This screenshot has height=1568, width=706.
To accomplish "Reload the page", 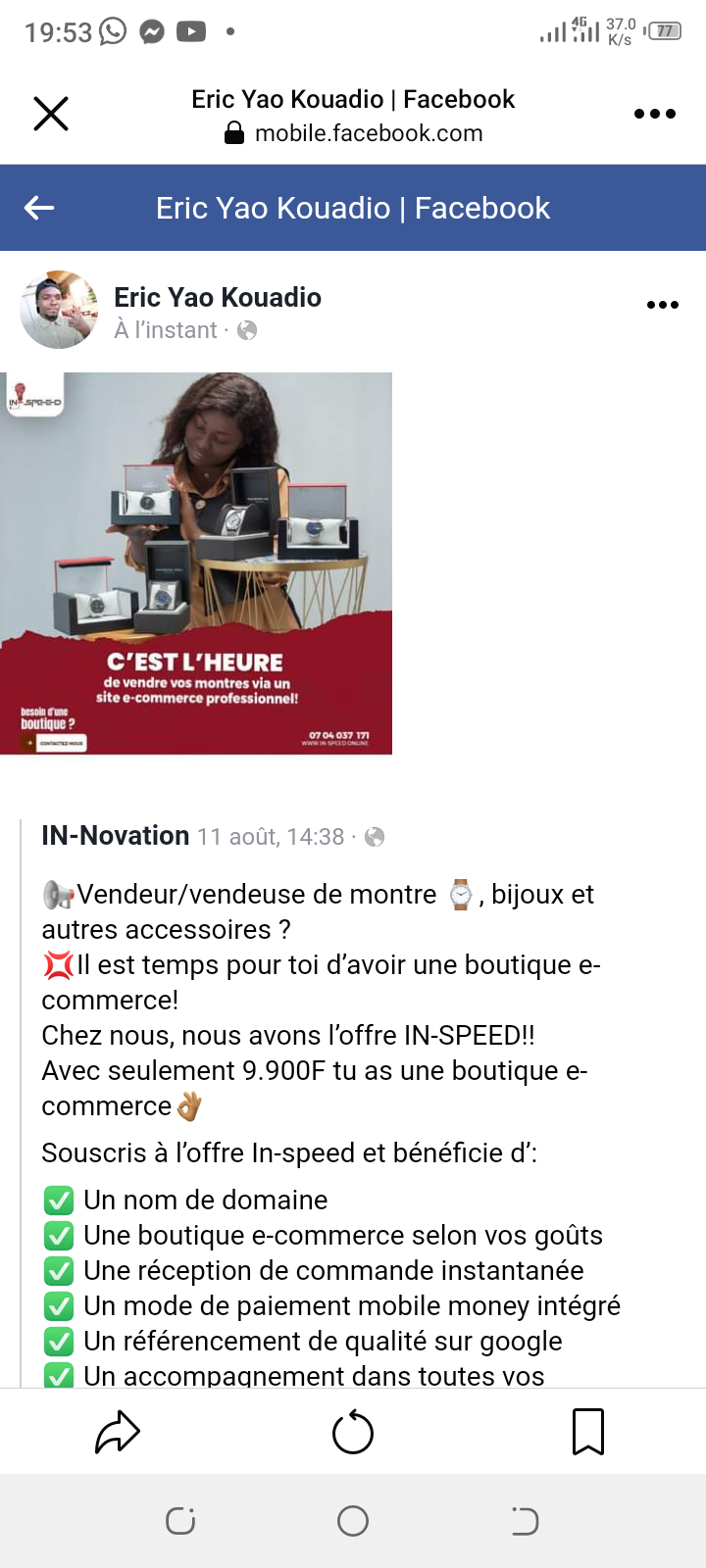I will pos(353,1433).
